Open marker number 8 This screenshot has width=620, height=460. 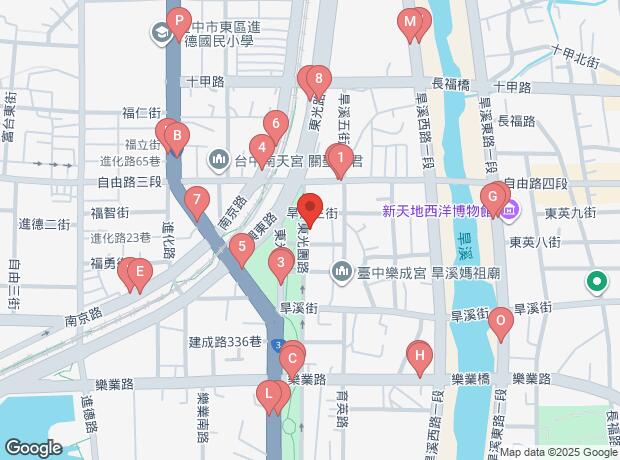[x=318, y=79]
